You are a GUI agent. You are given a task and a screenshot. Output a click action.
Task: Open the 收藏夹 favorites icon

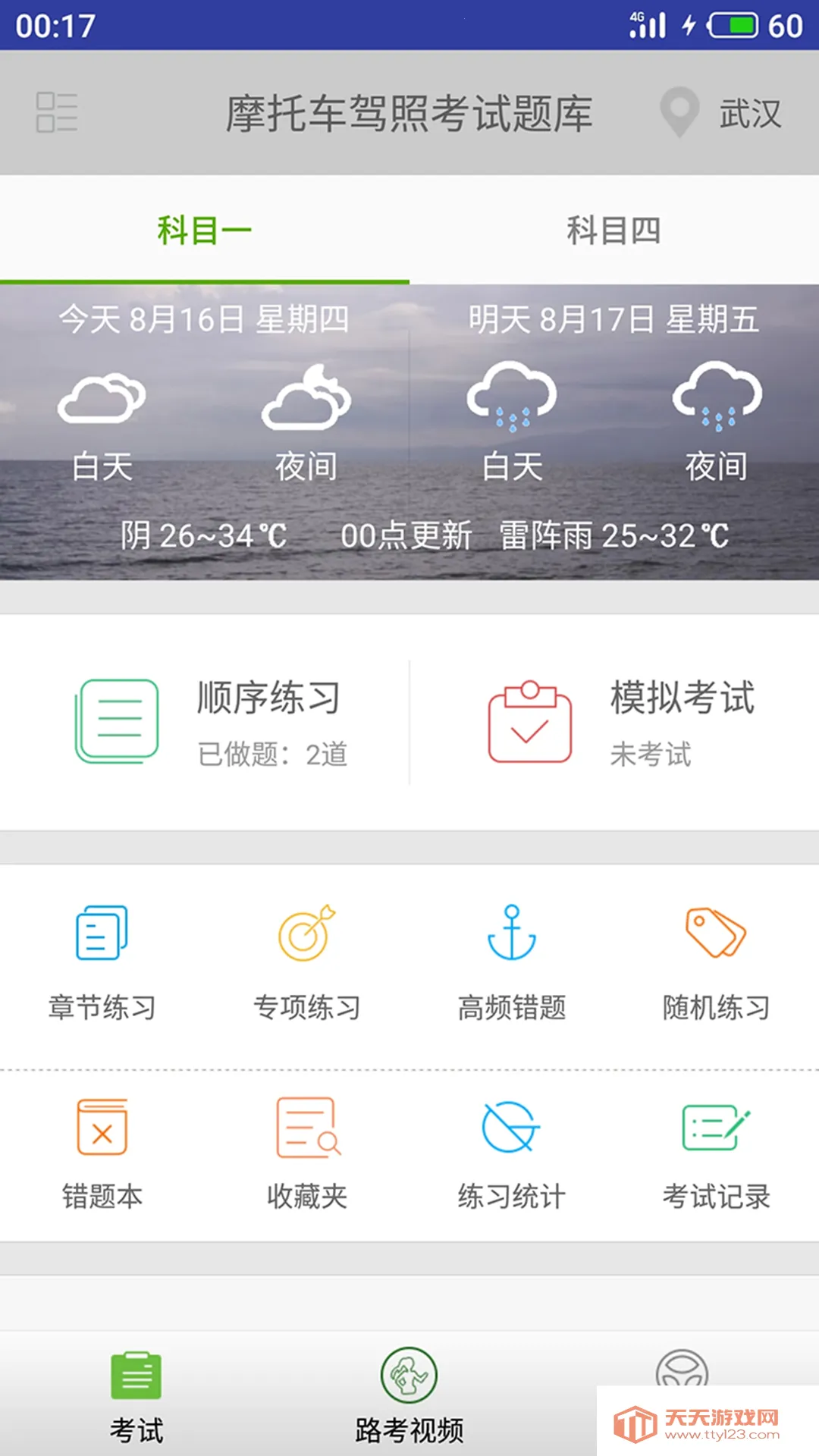(306, 1128)
